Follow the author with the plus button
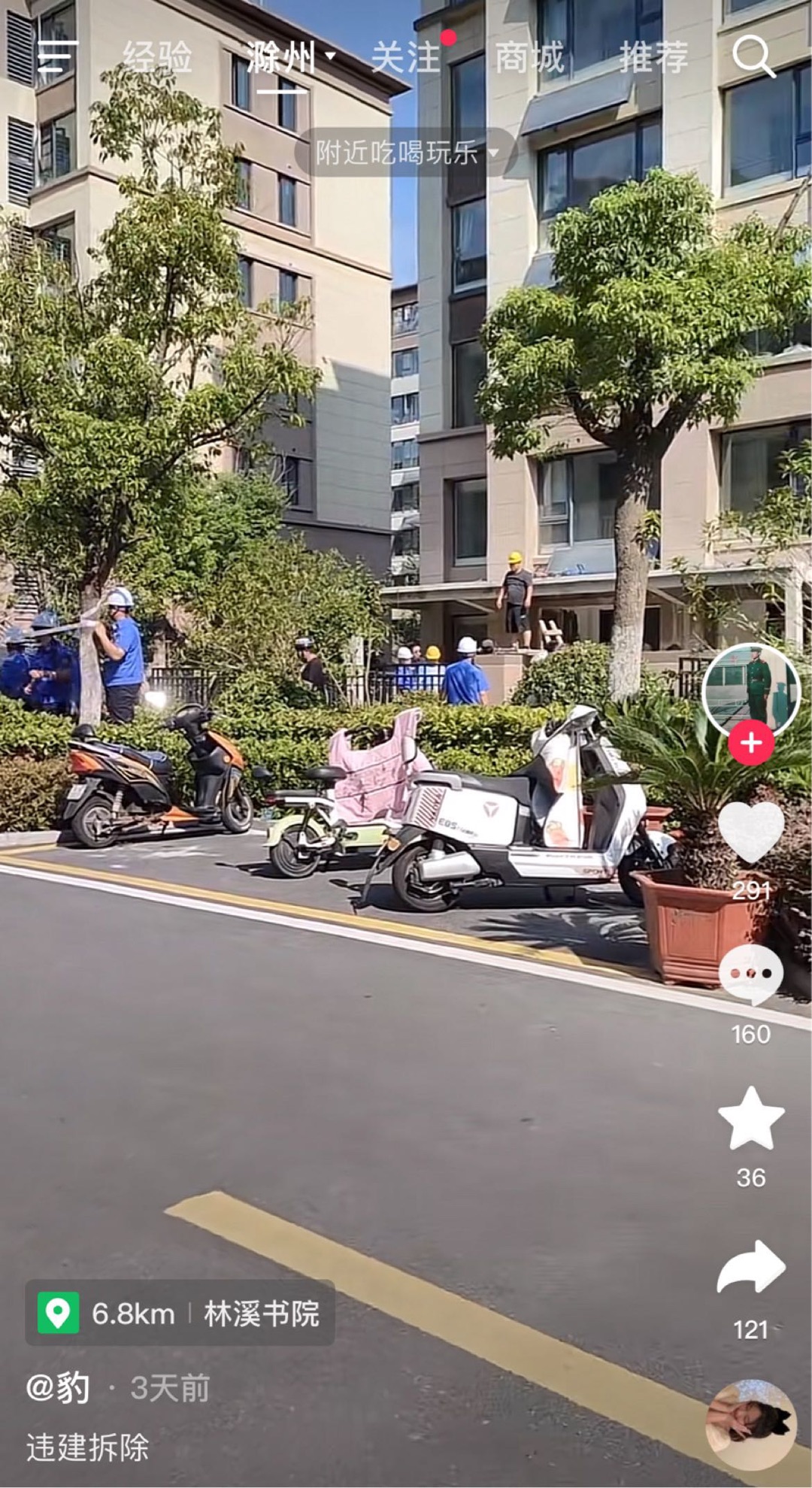The image size is (812, 1488). tap(750, 743)
